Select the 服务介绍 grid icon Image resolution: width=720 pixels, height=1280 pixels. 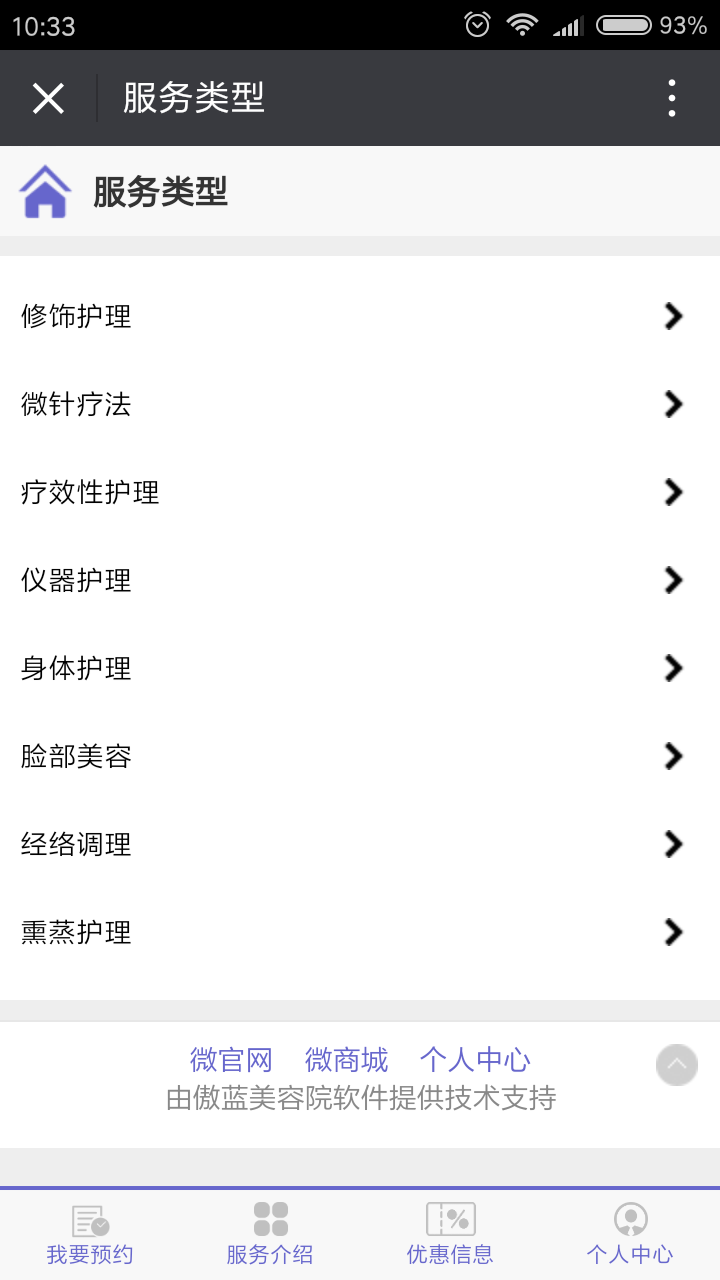point(269,1219)
